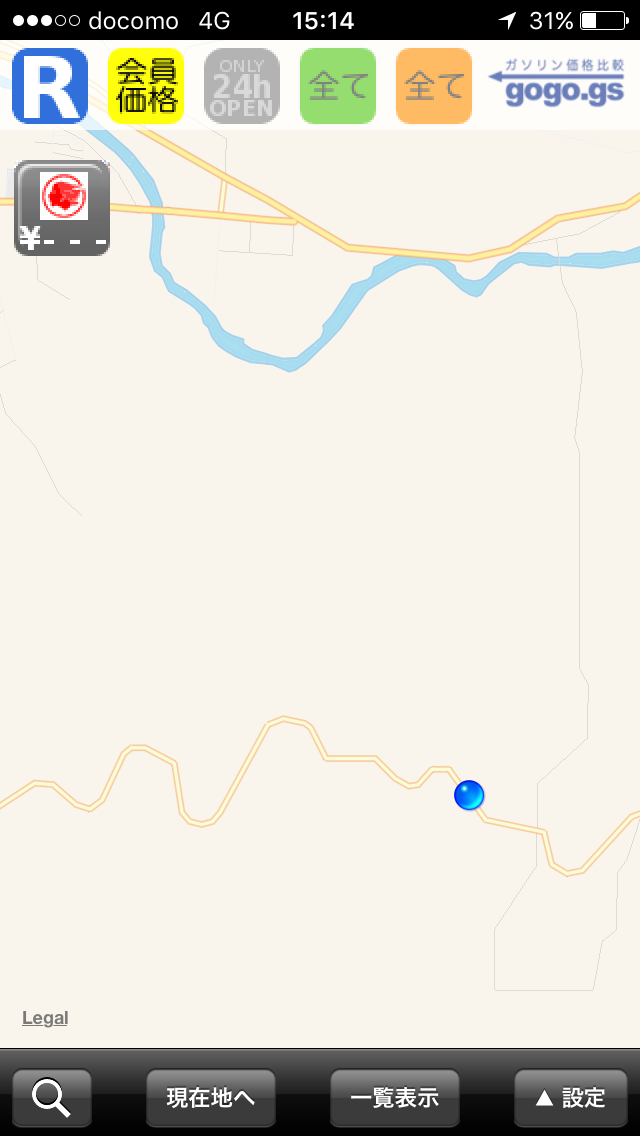
Task: Open the green 全て filter
Action: [x=338, y=86]
